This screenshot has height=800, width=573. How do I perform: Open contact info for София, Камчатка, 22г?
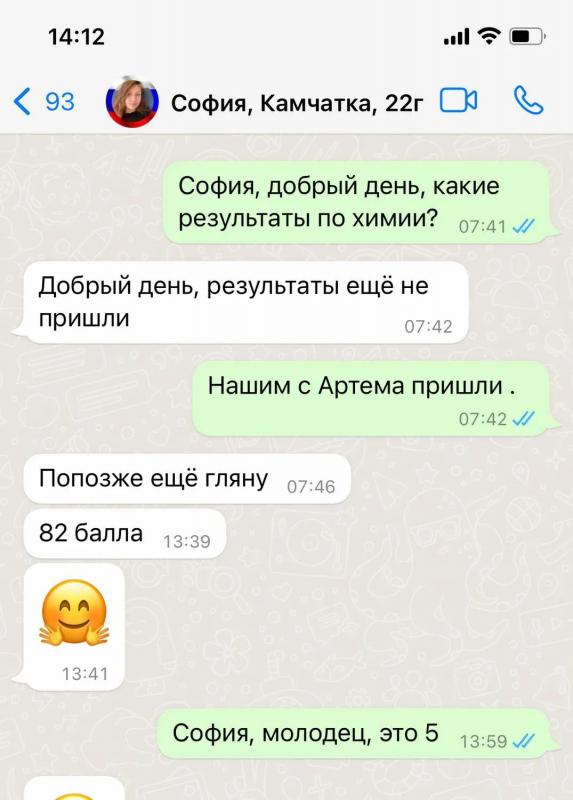coord(297,103)
